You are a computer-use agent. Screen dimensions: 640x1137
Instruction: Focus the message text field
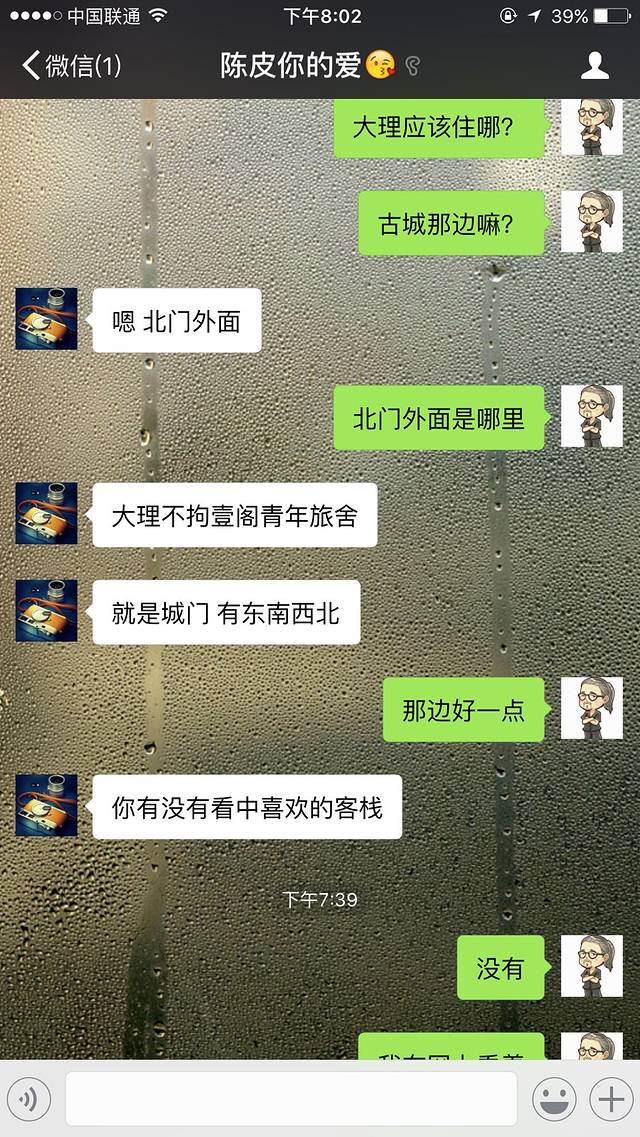click(291, 1099)
